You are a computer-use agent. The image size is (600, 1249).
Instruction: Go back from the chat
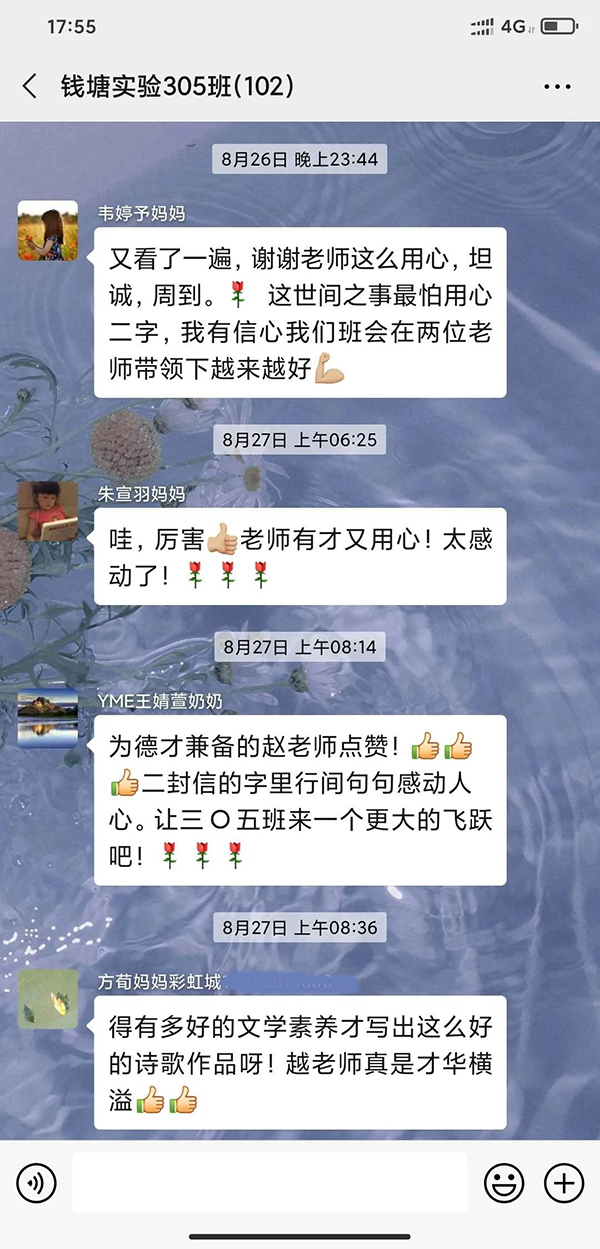click(30, 87)
